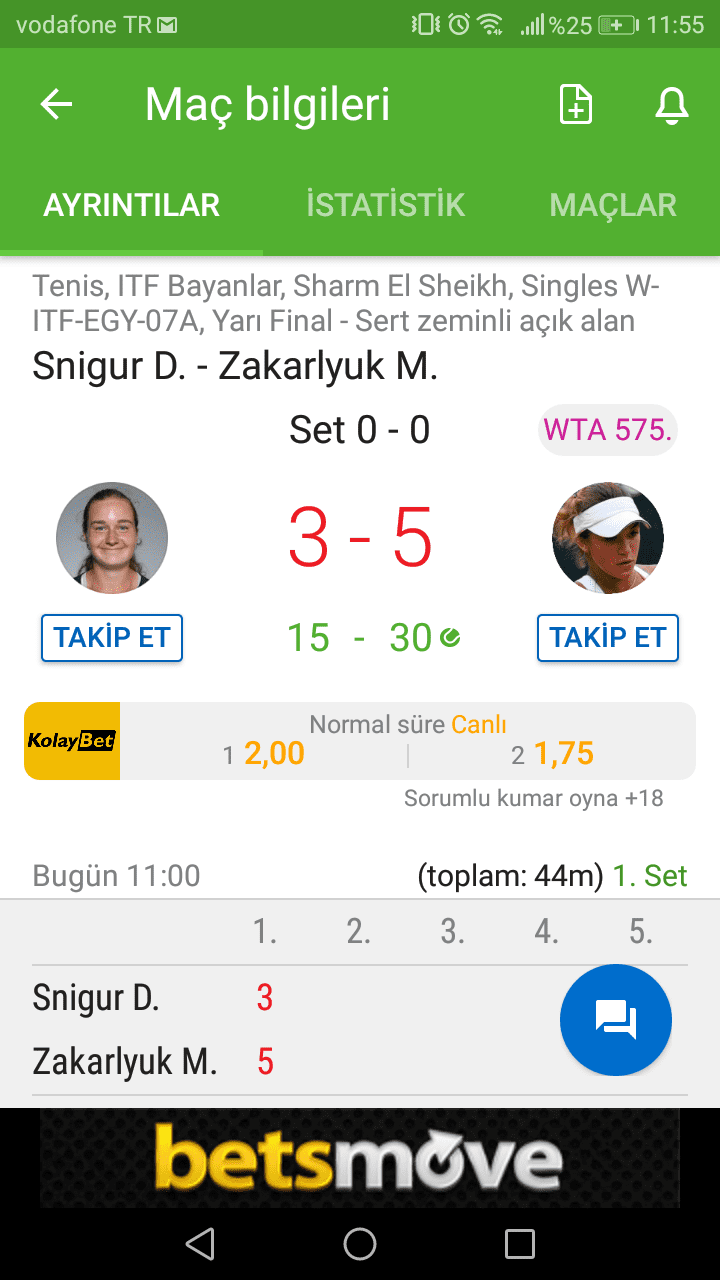Viewport: 720px width, 1280px height.
Task: Open the notifications bell for this match
Action: pyautogui.click(x=672, y=105)
